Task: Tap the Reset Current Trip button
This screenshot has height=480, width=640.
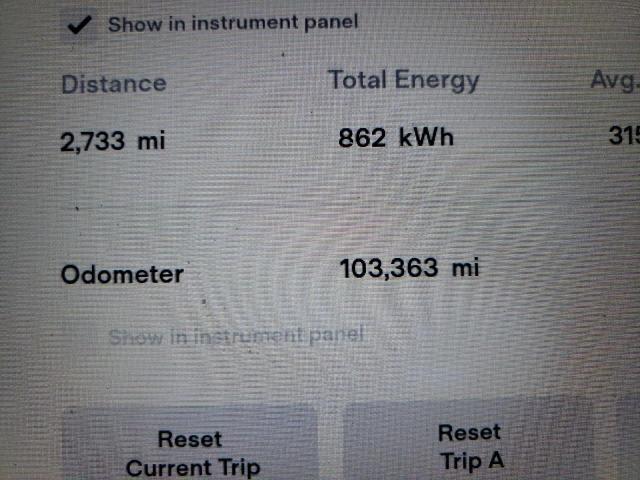Action: [190, 452]
